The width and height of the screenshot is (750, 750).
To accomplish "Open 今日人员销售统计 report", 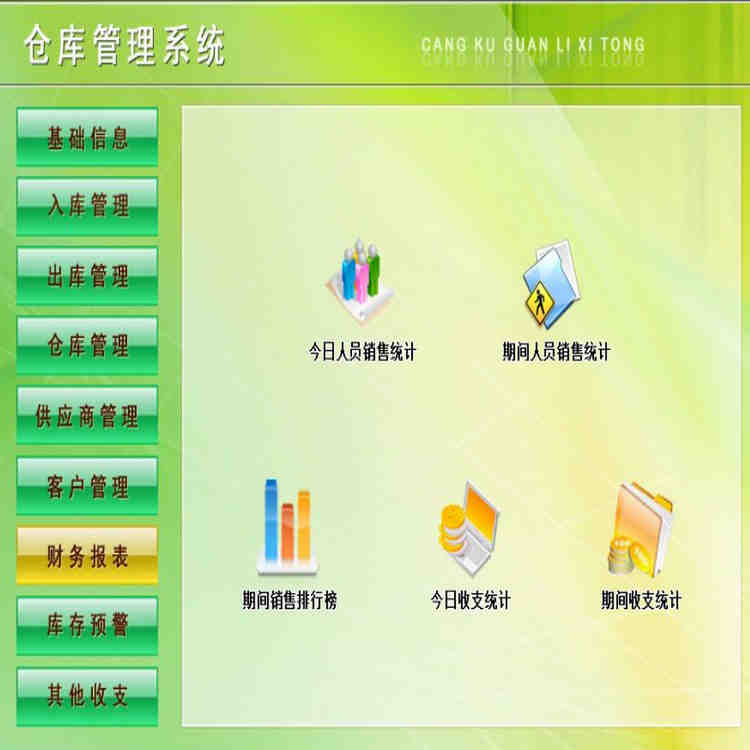I will (361, 275).
